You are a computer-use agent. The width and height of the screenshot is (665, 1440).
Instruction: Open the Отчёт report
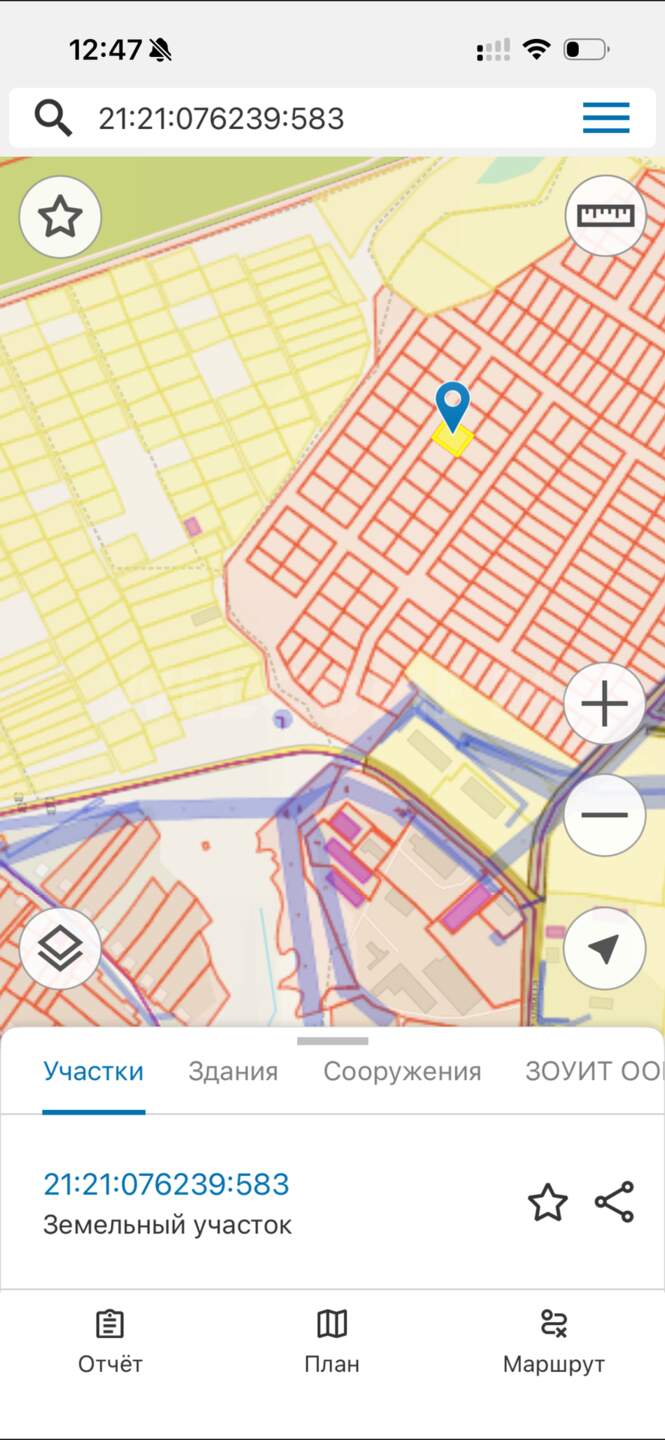coord(110,1341)
